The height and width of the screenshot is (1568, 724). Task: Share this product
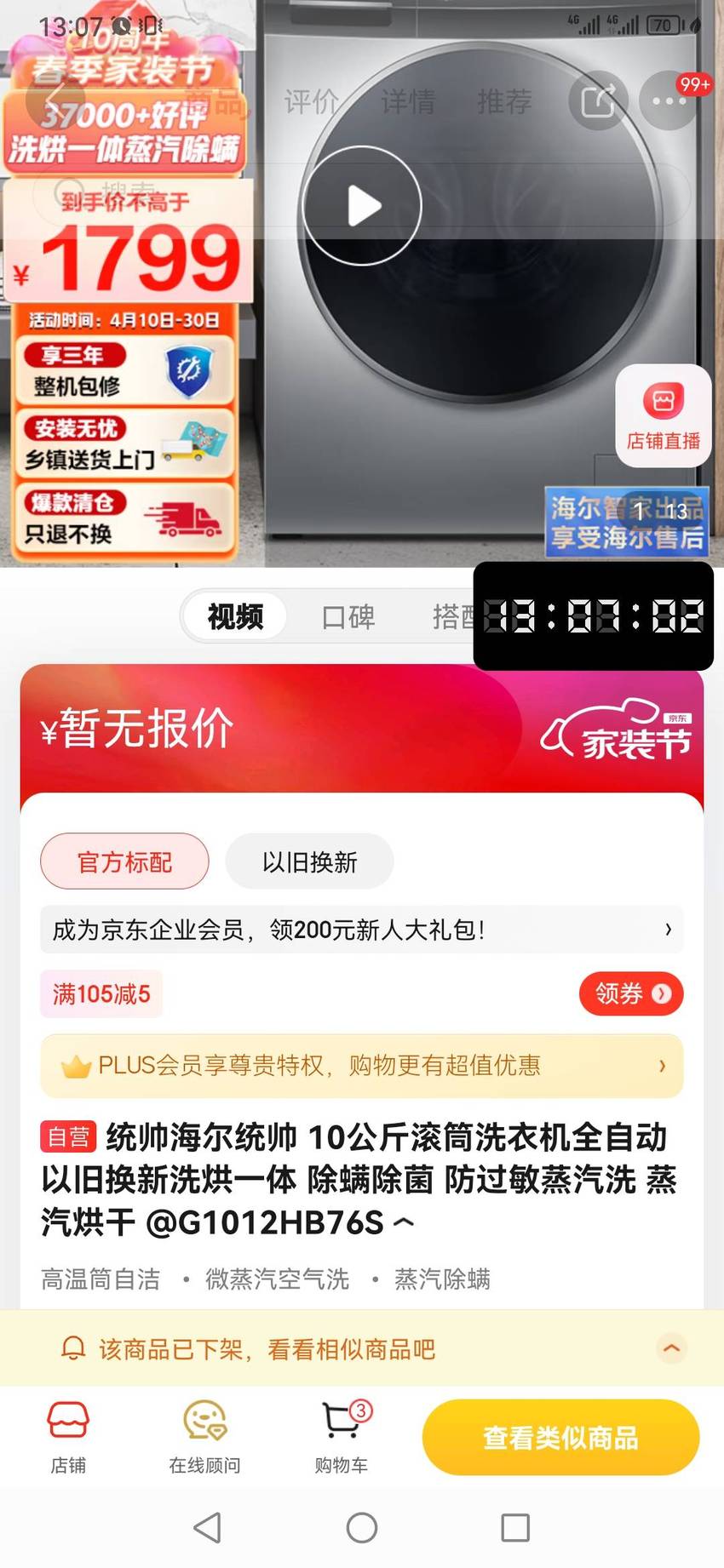598,101
